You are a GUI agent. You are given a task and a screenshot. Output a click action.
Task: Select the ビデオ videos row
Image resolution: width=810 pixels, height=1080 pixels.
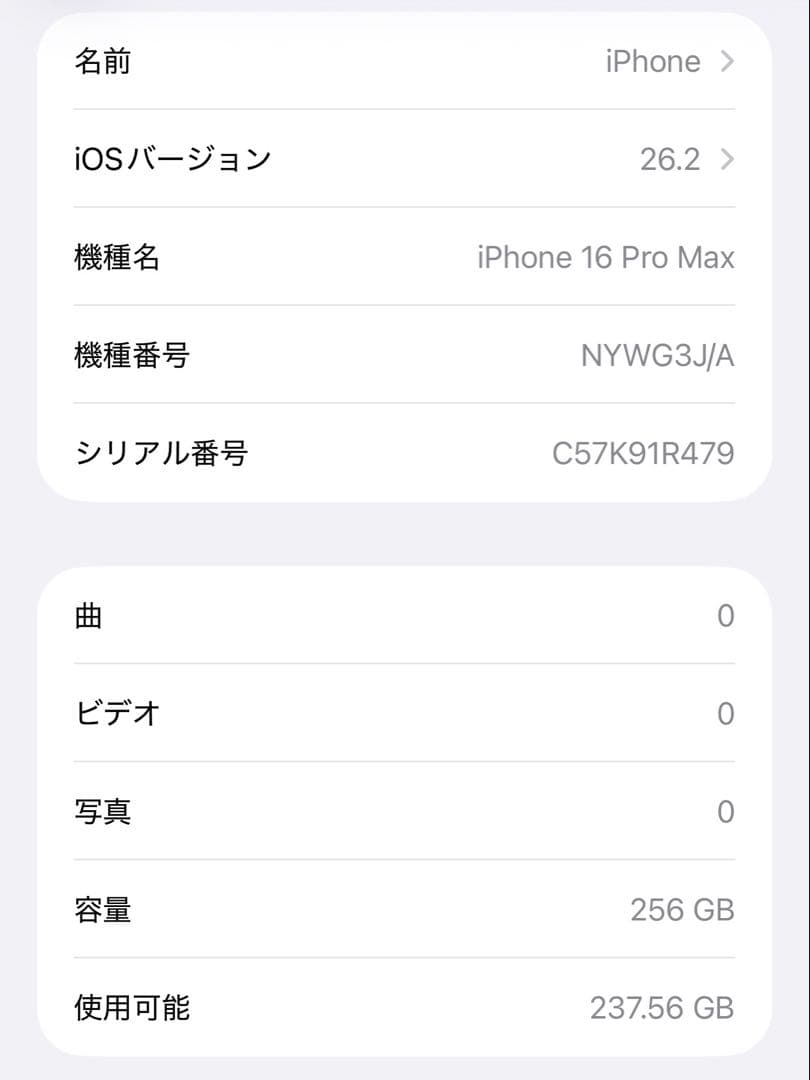coord(400,713)
